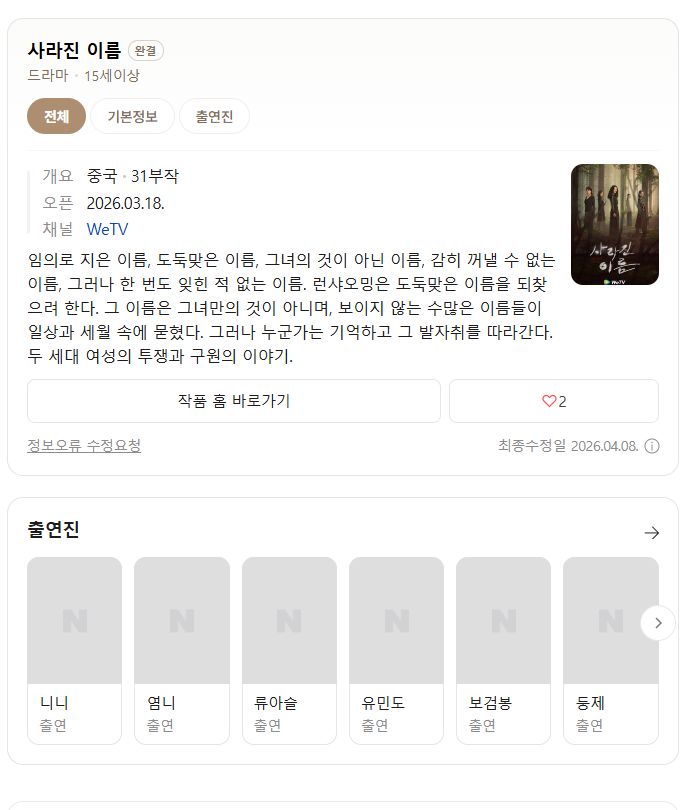Like this drama with the heart button
This screenshot has width=686, height=810.
[x=553, y=401]
